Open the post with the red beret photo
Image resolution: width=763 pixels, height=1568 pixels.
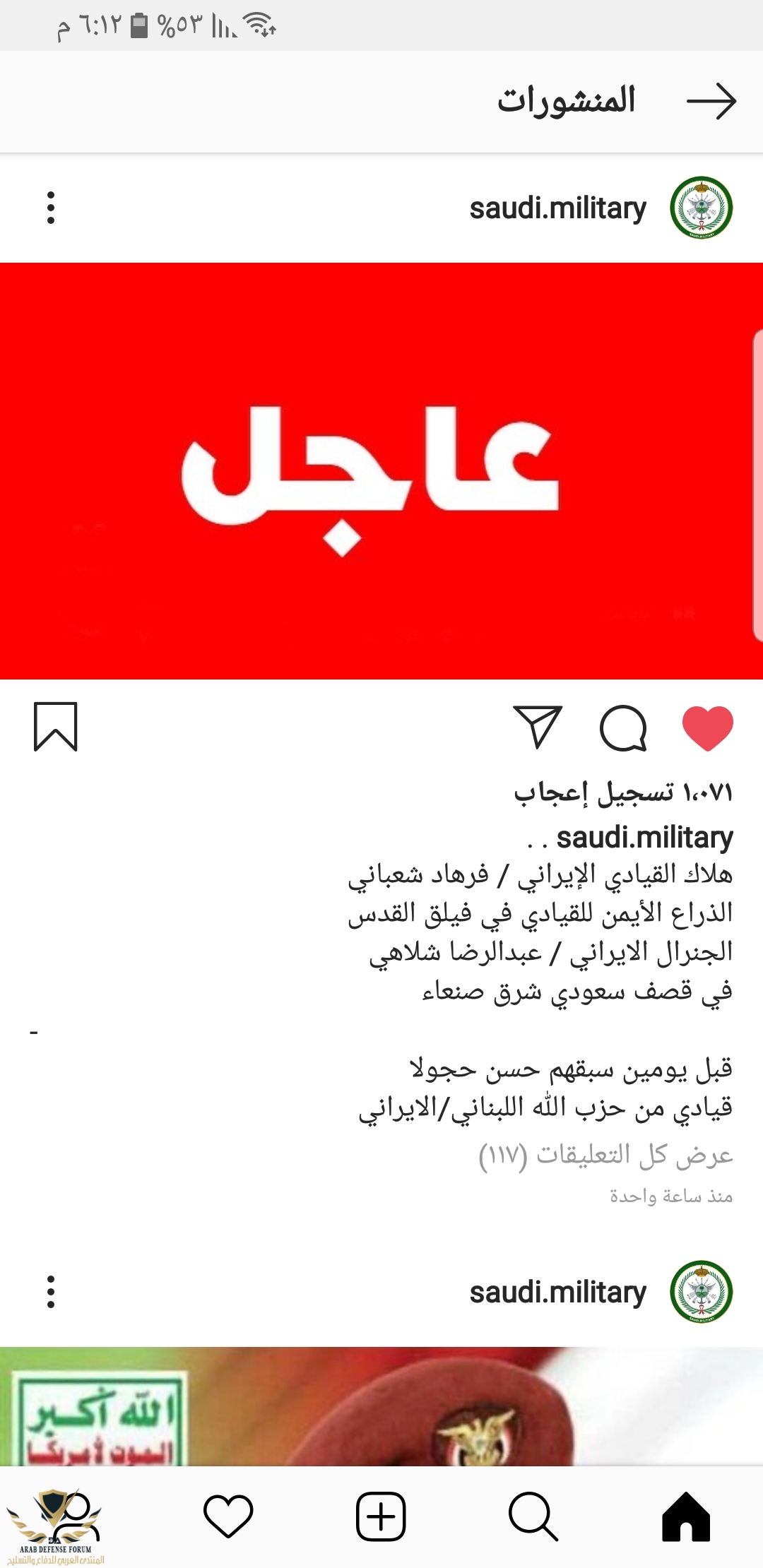(381, 1406)
